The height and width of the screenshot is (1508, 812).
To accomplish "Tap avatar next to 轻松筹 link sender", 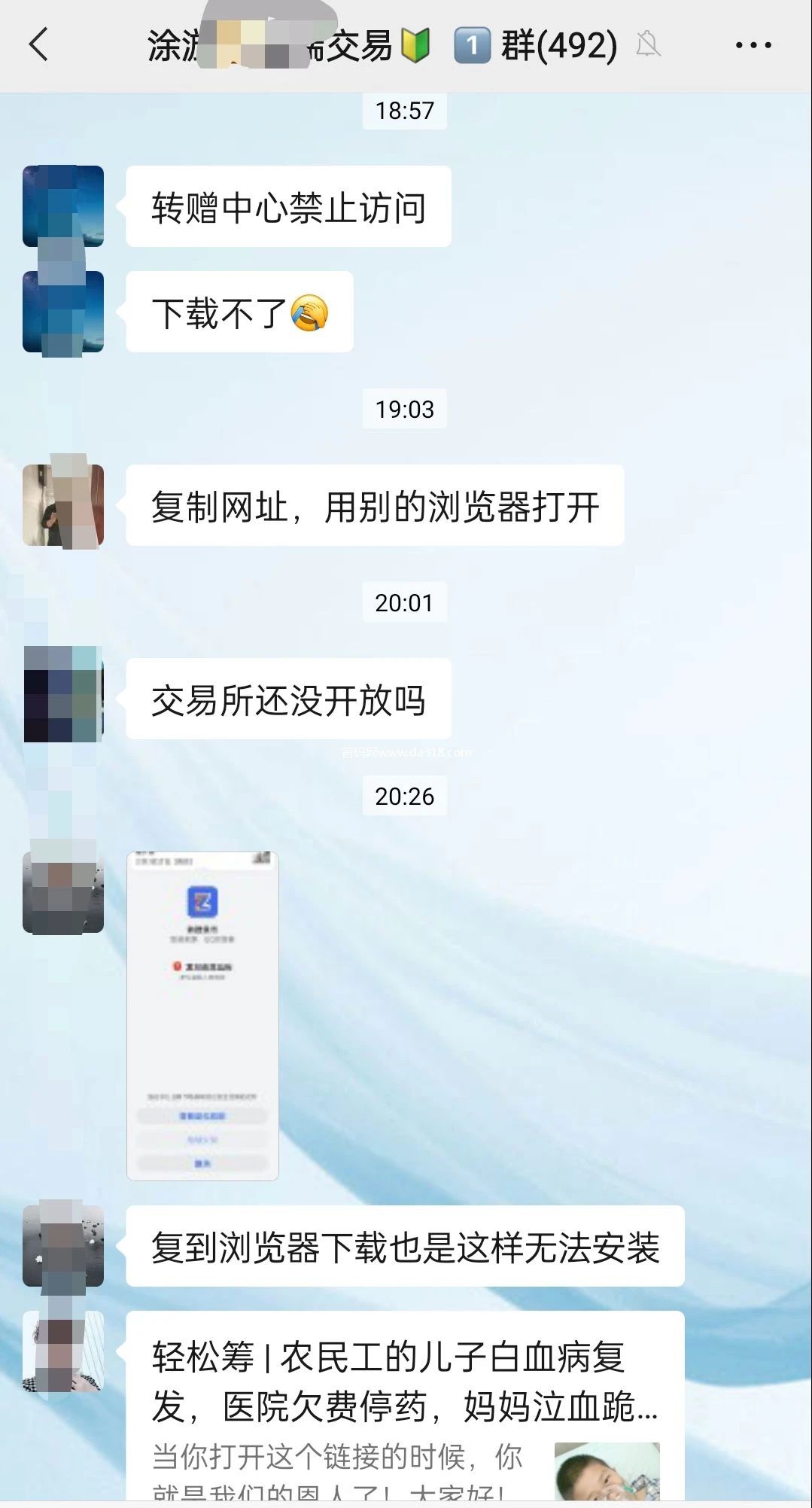I will pyautogui.click(x=63, y=1351).
